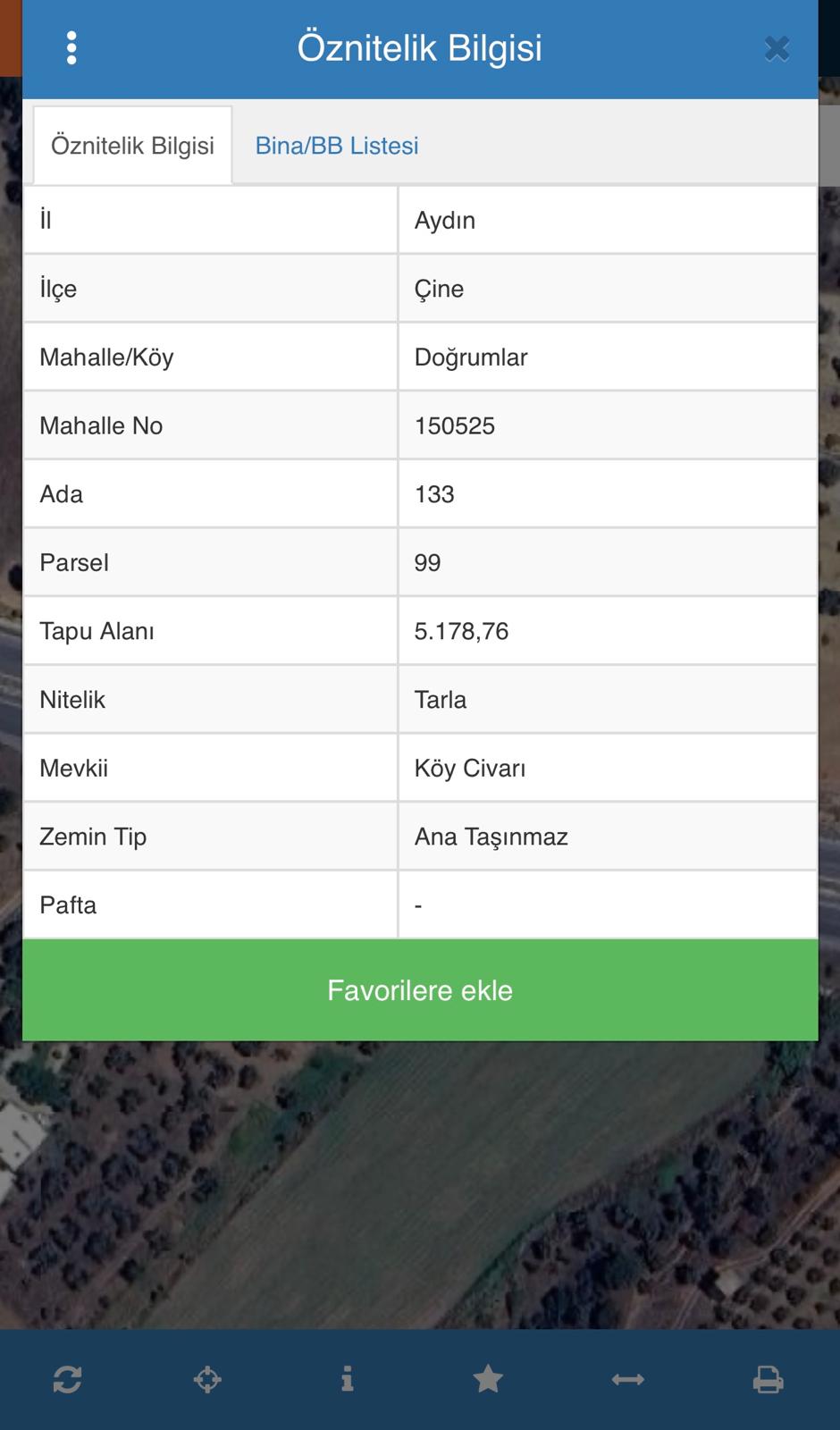Screen dimensions: 840x1430
Task: Close the Öznitelik Bilgisi dialog
Action: [x=777, y=48]
